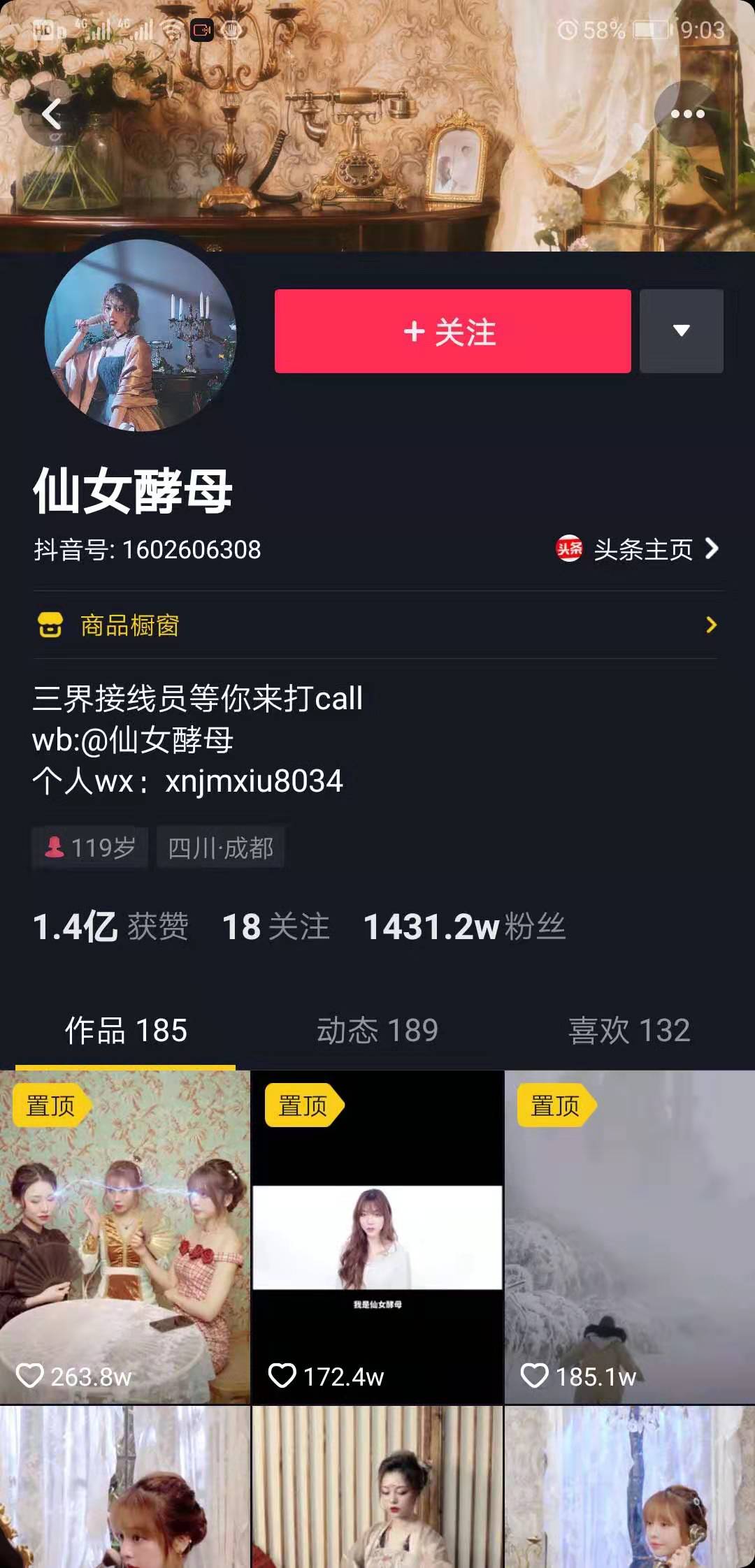Tap the 119岁 age badge

pyautogui.click(x=89, y=847)
